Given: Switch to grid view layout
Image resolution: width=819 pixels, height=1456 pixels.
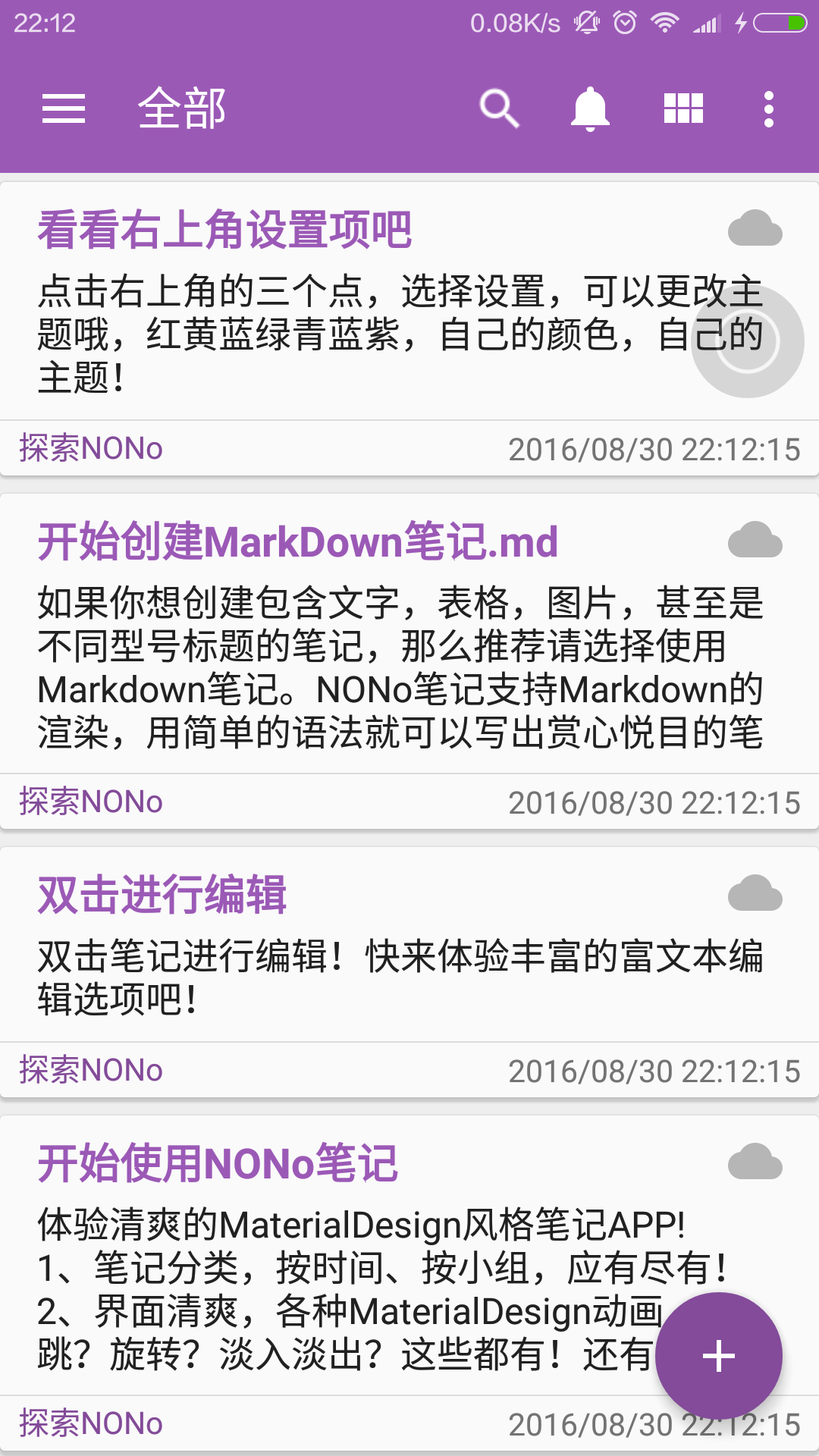Looking at the screenshot, I should [x=682, y=108].
